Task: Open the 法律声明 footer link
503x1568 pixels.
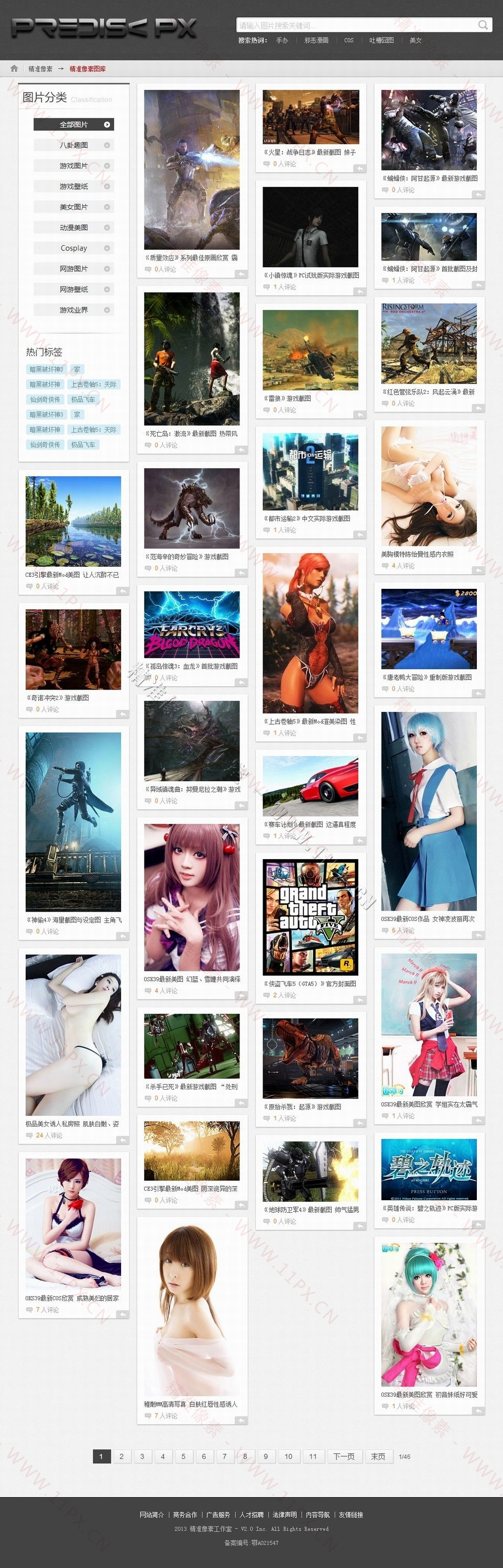Action: [285, 1515]
